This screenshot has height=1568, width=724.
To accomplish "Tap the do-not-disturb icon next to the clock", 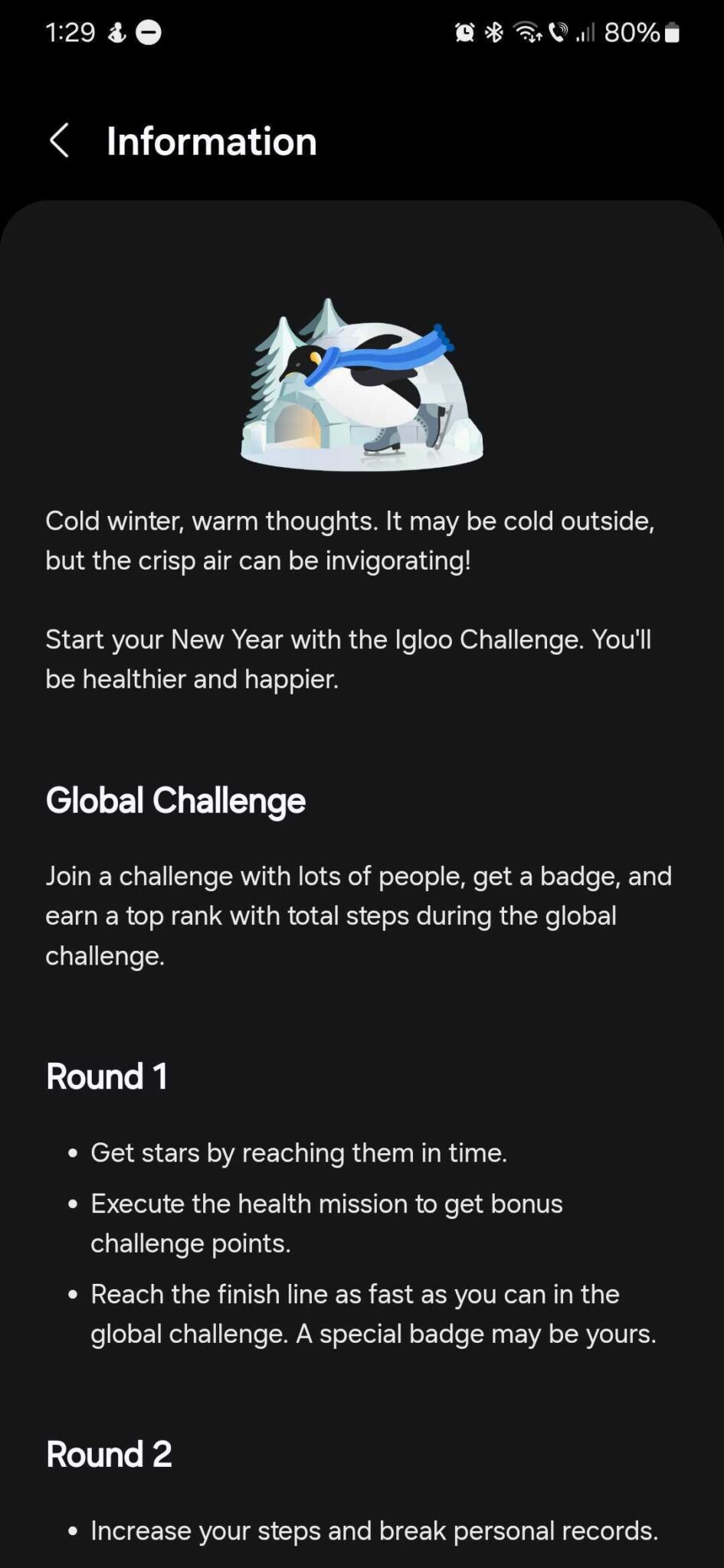I will coord(149,32).
